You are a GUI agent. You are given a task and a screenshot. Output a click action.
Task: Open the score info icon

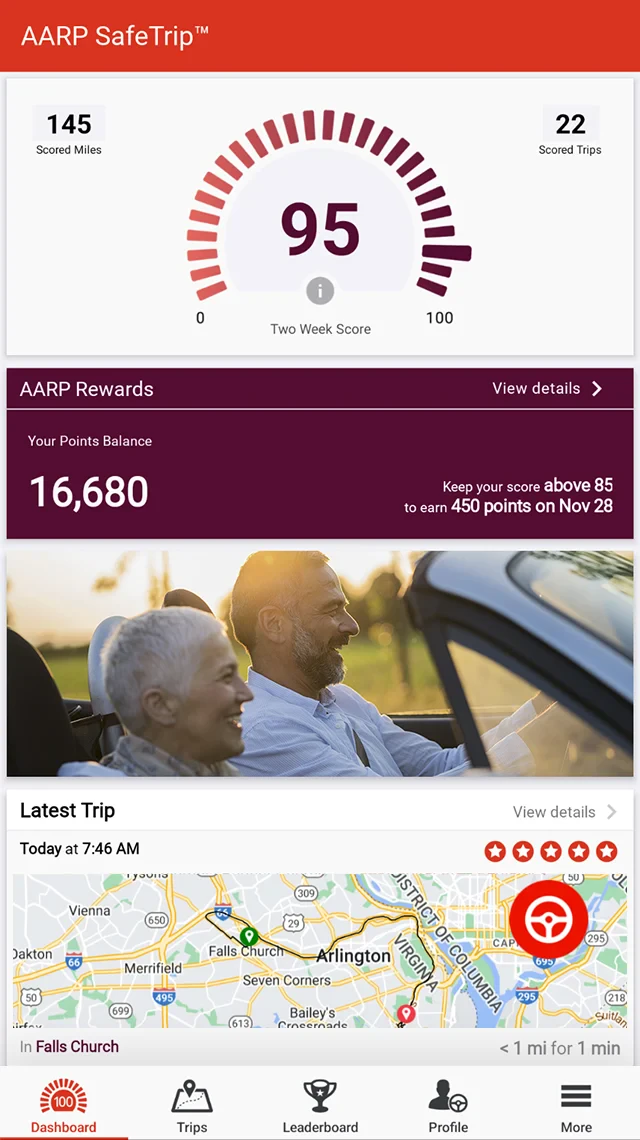click(320, 291)
